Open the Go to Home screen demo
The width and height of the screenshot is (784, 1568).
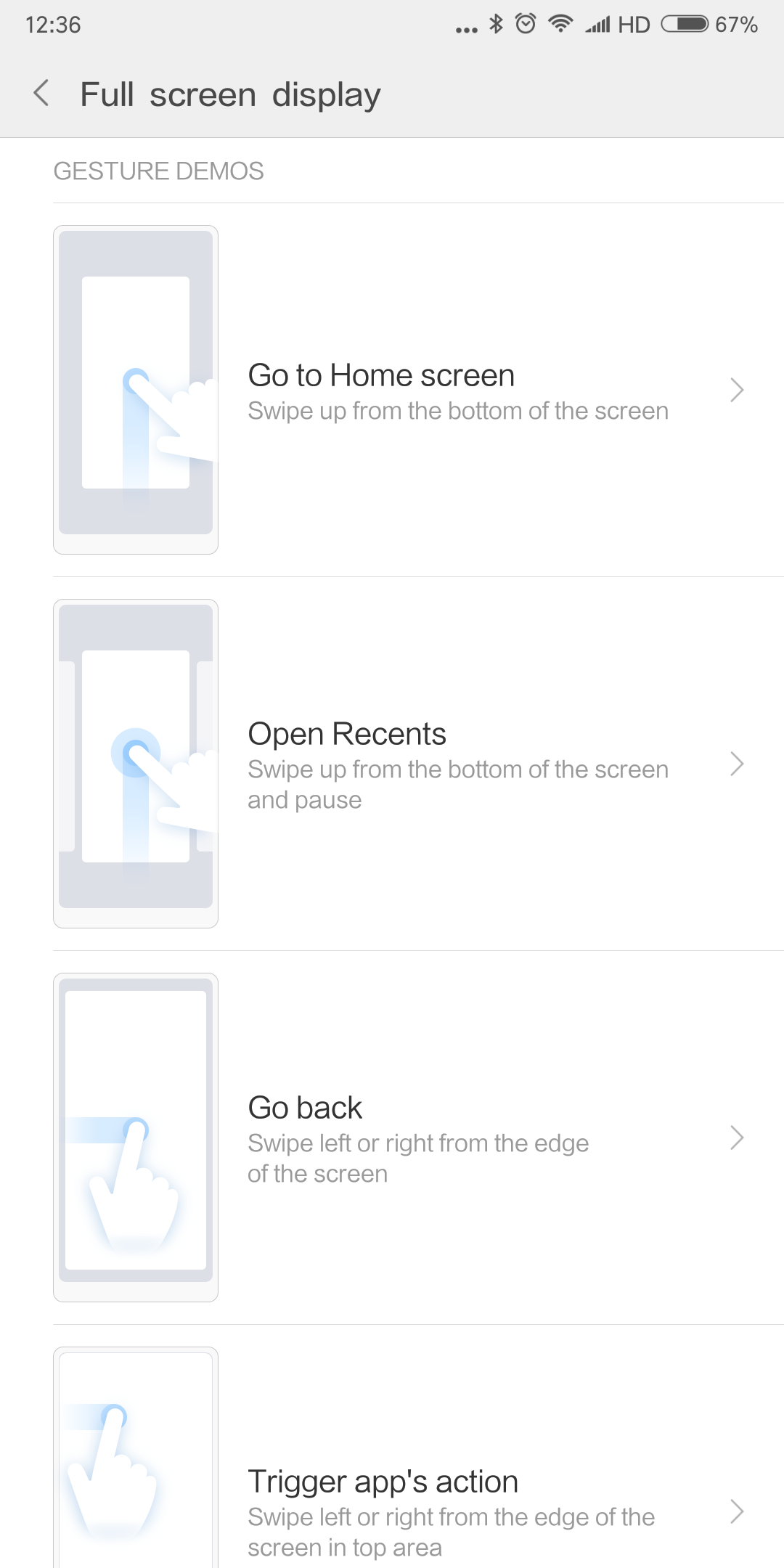tap(392, 390)
